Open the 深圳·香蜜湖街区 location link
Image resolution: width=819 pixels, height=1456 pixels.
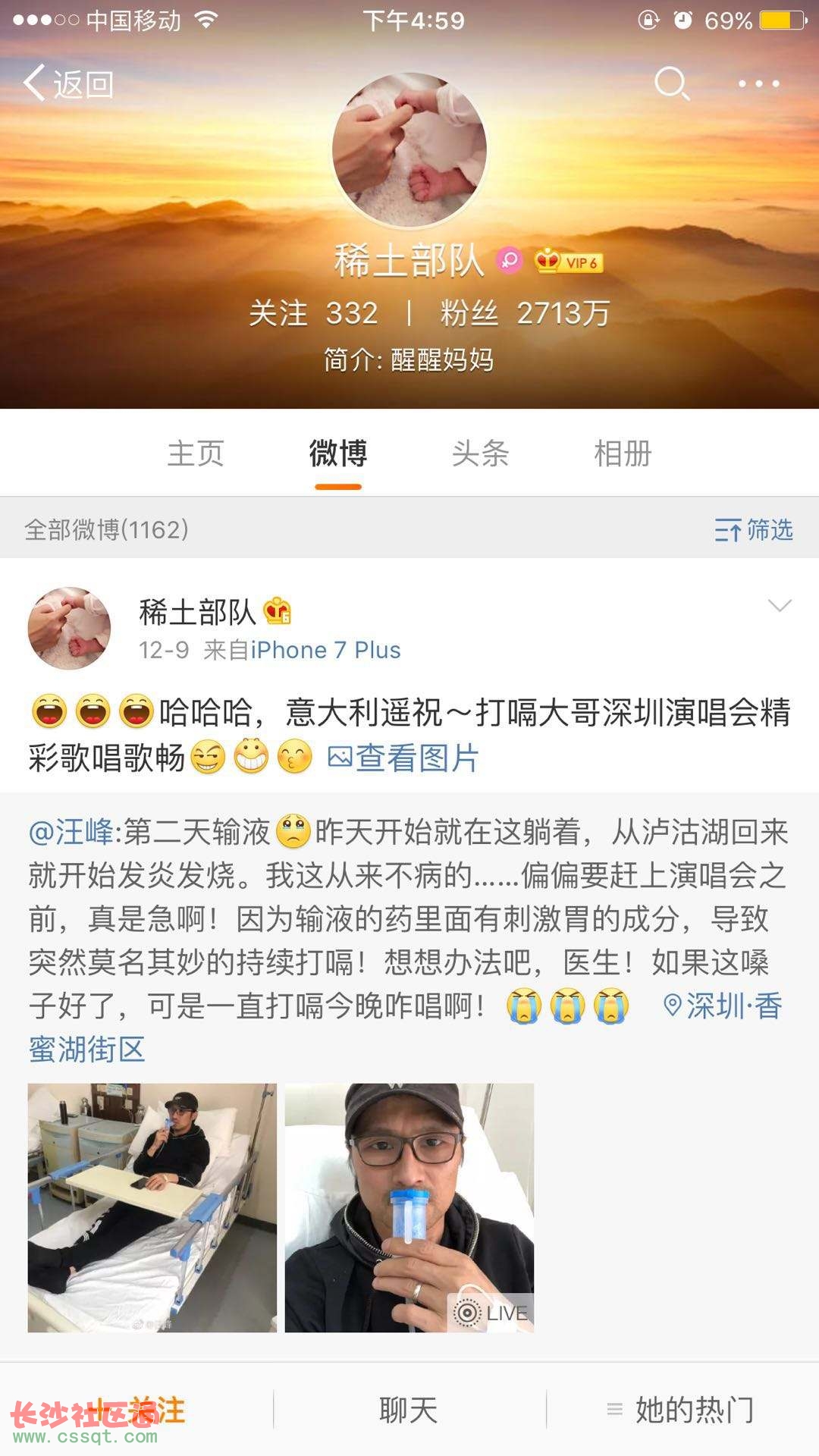[722, 1006]
